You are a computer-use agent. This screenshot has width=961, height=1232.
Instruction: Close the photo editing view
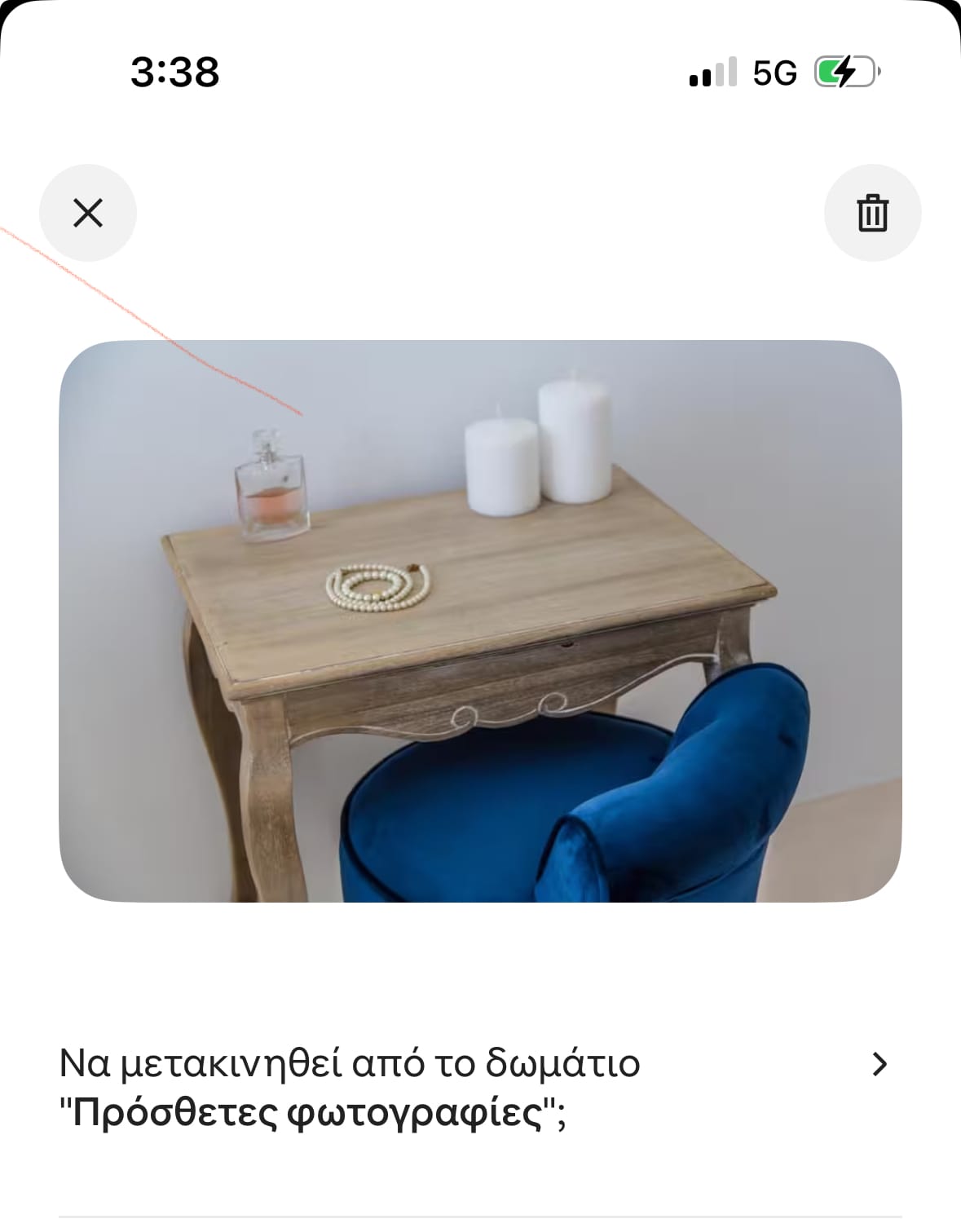coord(88,213)
